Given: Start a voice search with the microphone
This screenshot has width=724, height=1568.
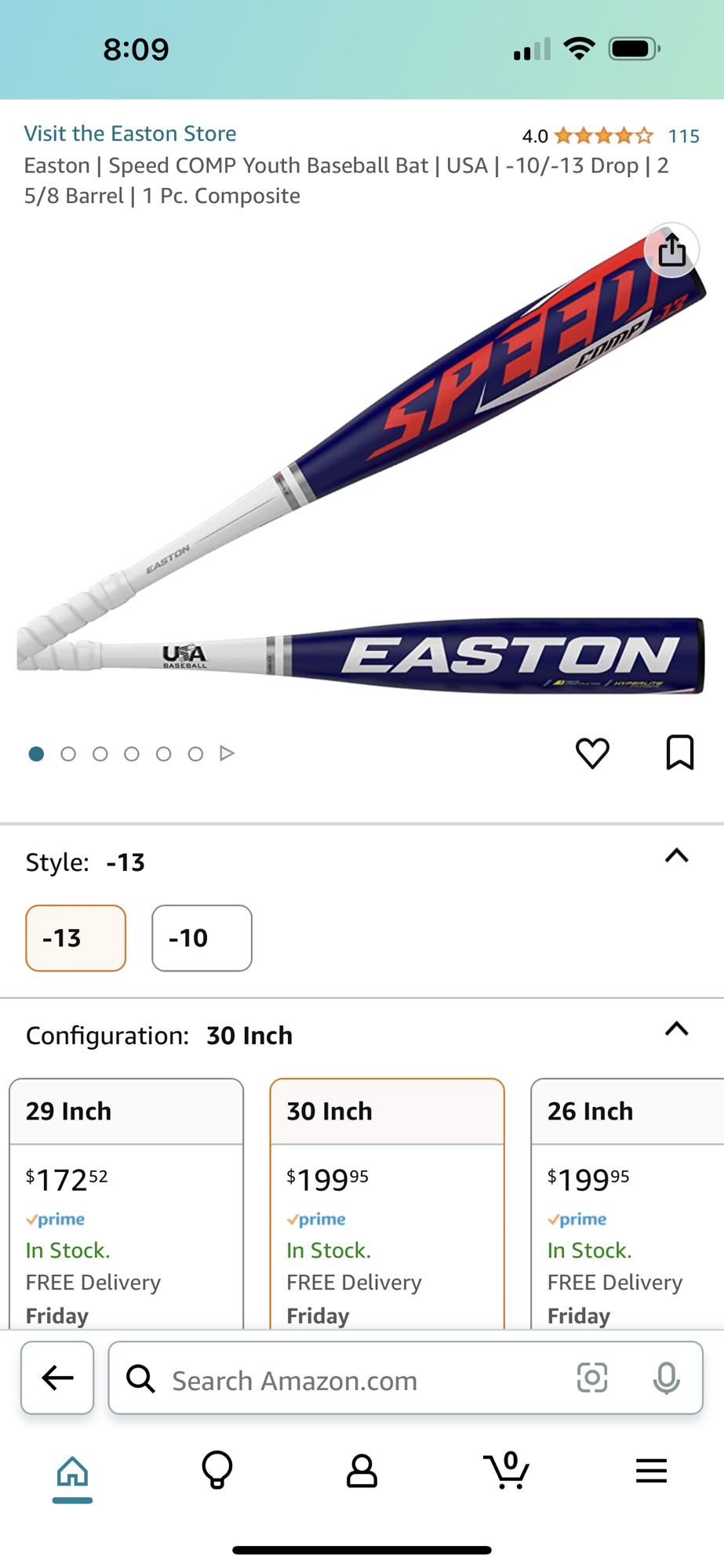Looking at the screenshot, I should pyautogui.click(x=666, y=1378).
